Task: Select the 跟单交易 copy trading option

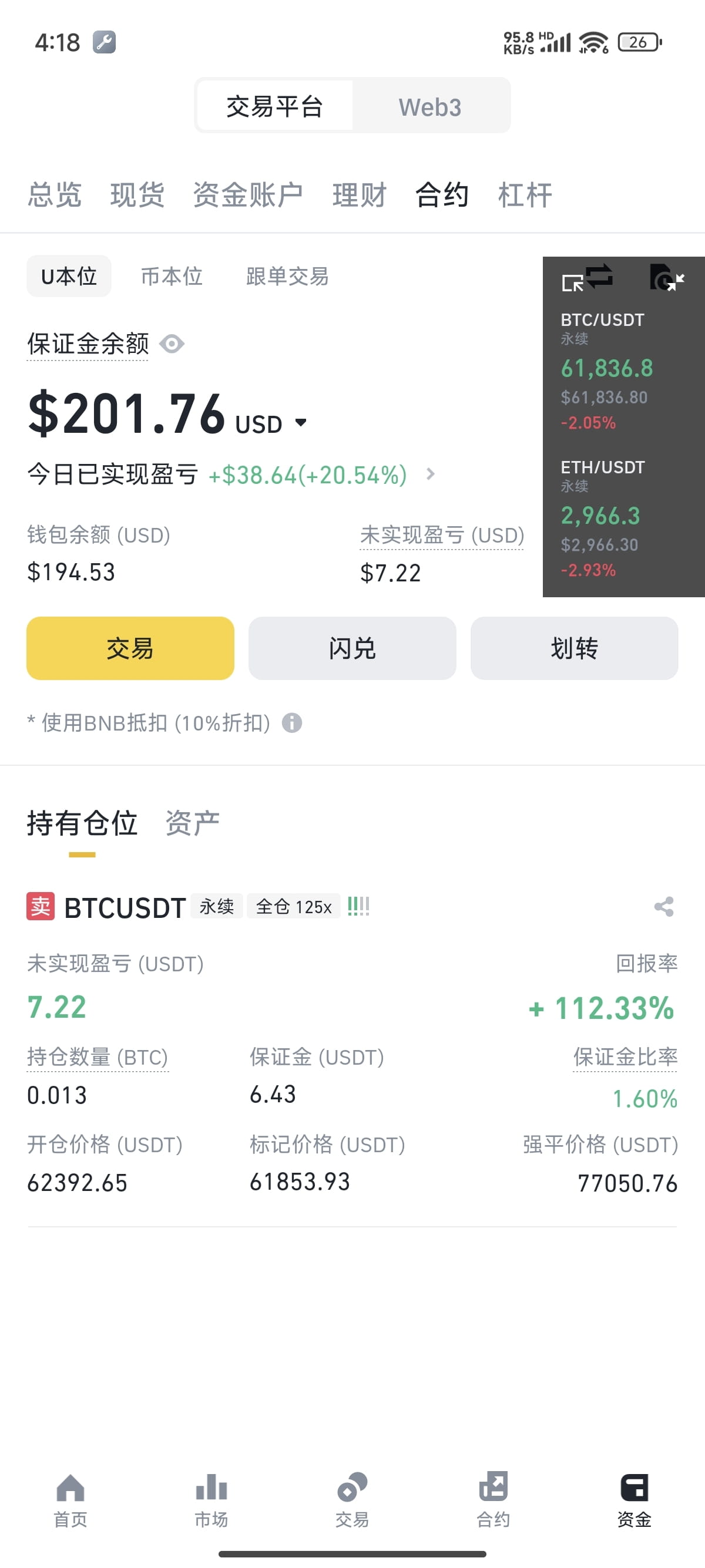Action: pyautogui.click(x=287, y=277)
